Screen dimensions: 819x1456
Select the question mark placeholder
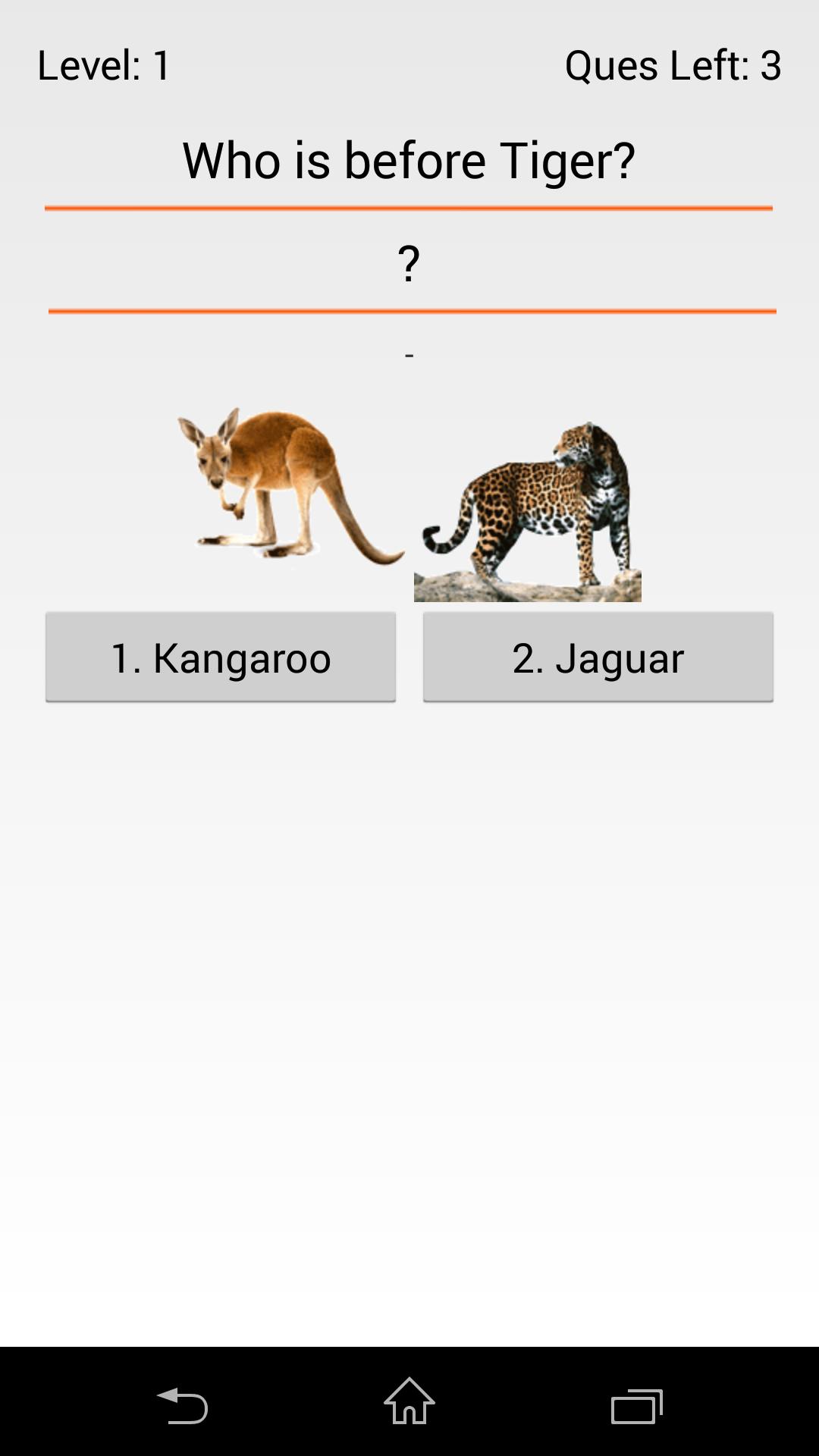click(409, 263)
